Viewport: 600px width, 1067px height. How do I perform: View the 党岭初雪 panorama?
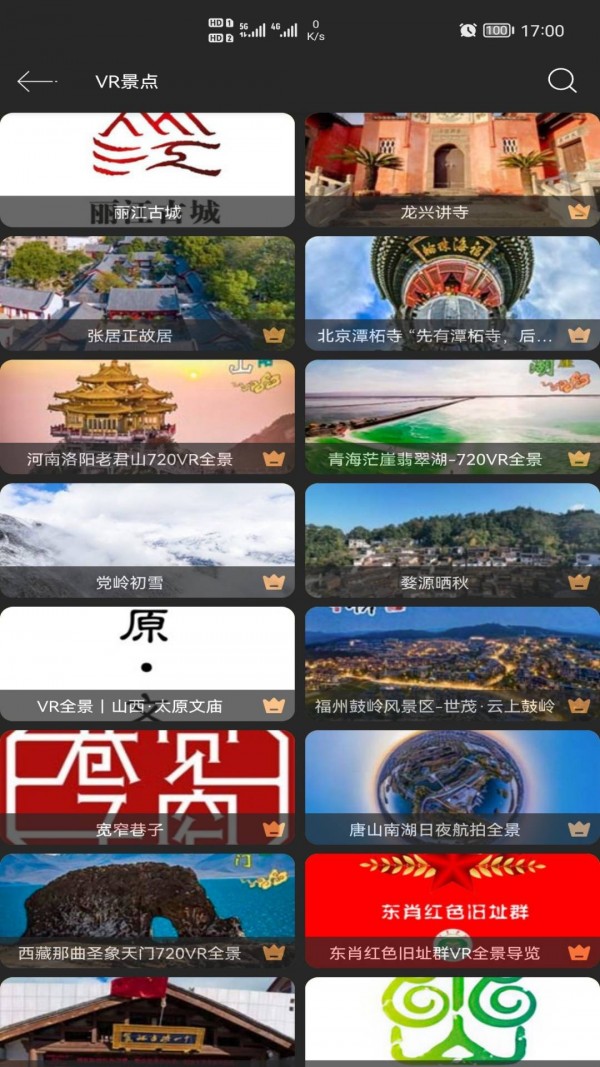click(x=148, y=540)
